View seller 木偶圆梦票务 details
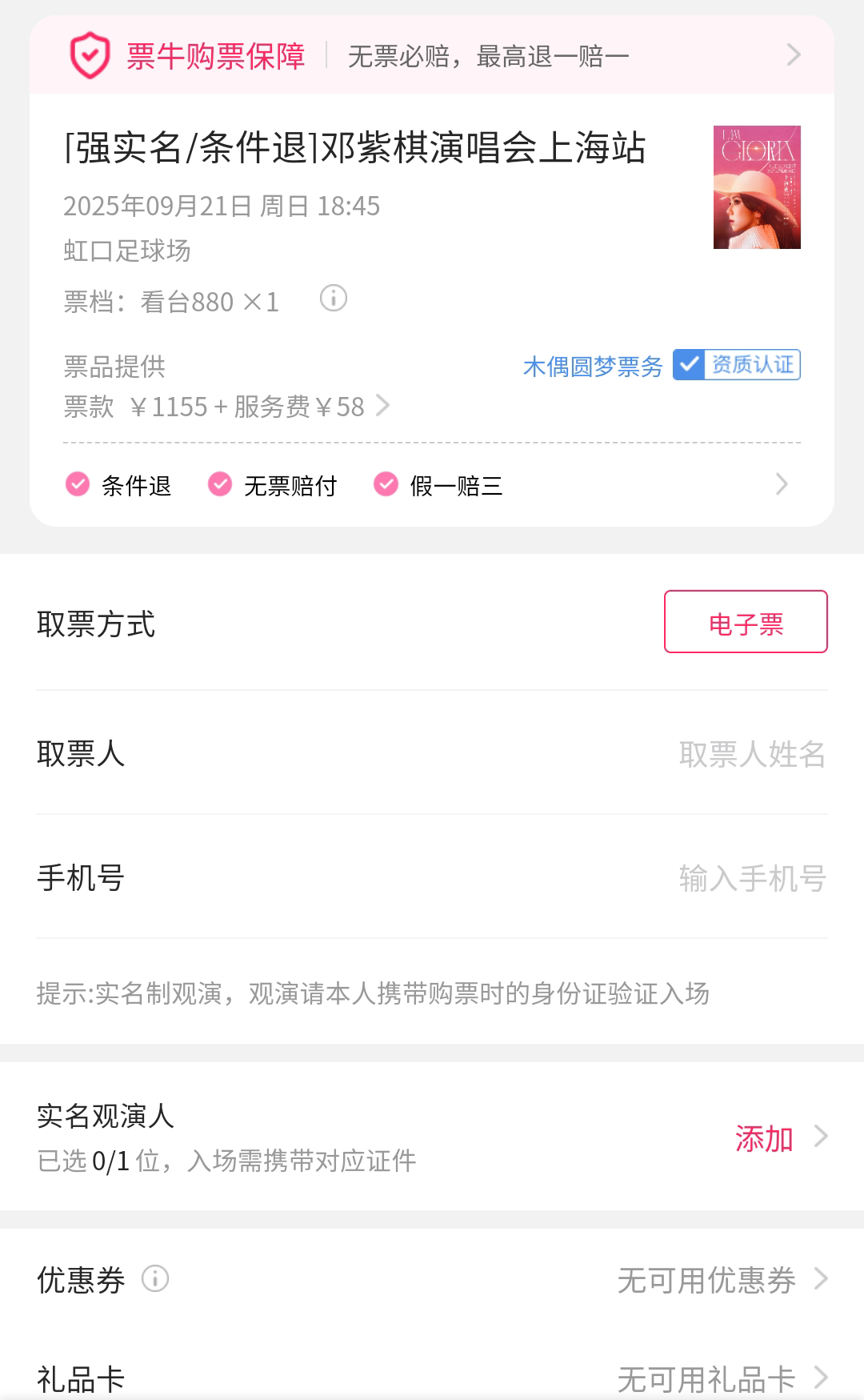The image size is (864, 1400). coord(593,367)
